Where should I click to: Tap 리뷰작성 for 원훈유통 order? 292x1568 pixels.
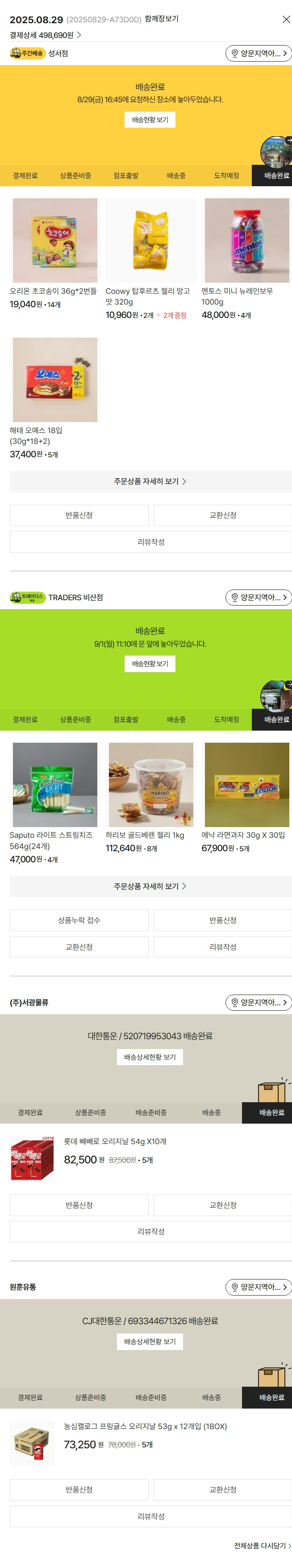pyautogui.click(x=150, y=1516)
